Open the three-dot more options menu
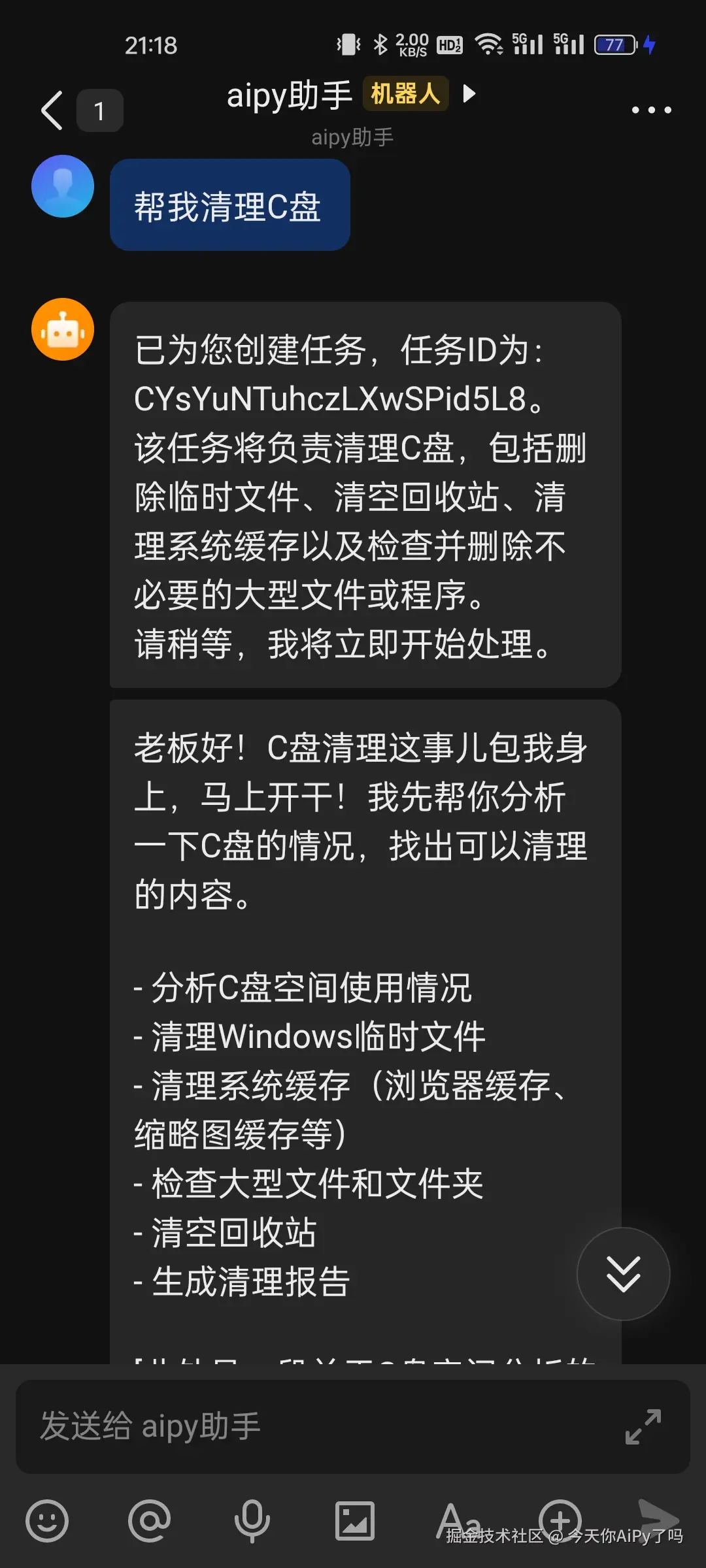 (651, 110)
